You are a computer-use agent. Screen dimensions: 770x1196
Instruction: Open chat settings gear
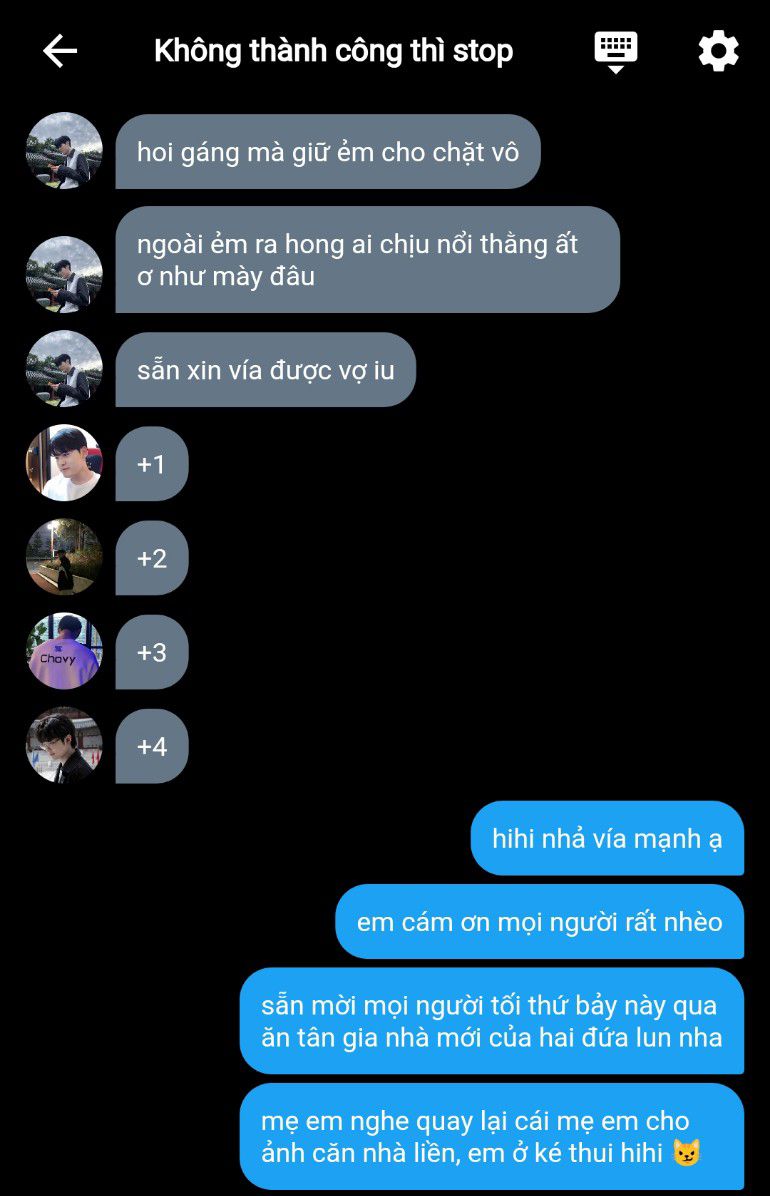718,51
